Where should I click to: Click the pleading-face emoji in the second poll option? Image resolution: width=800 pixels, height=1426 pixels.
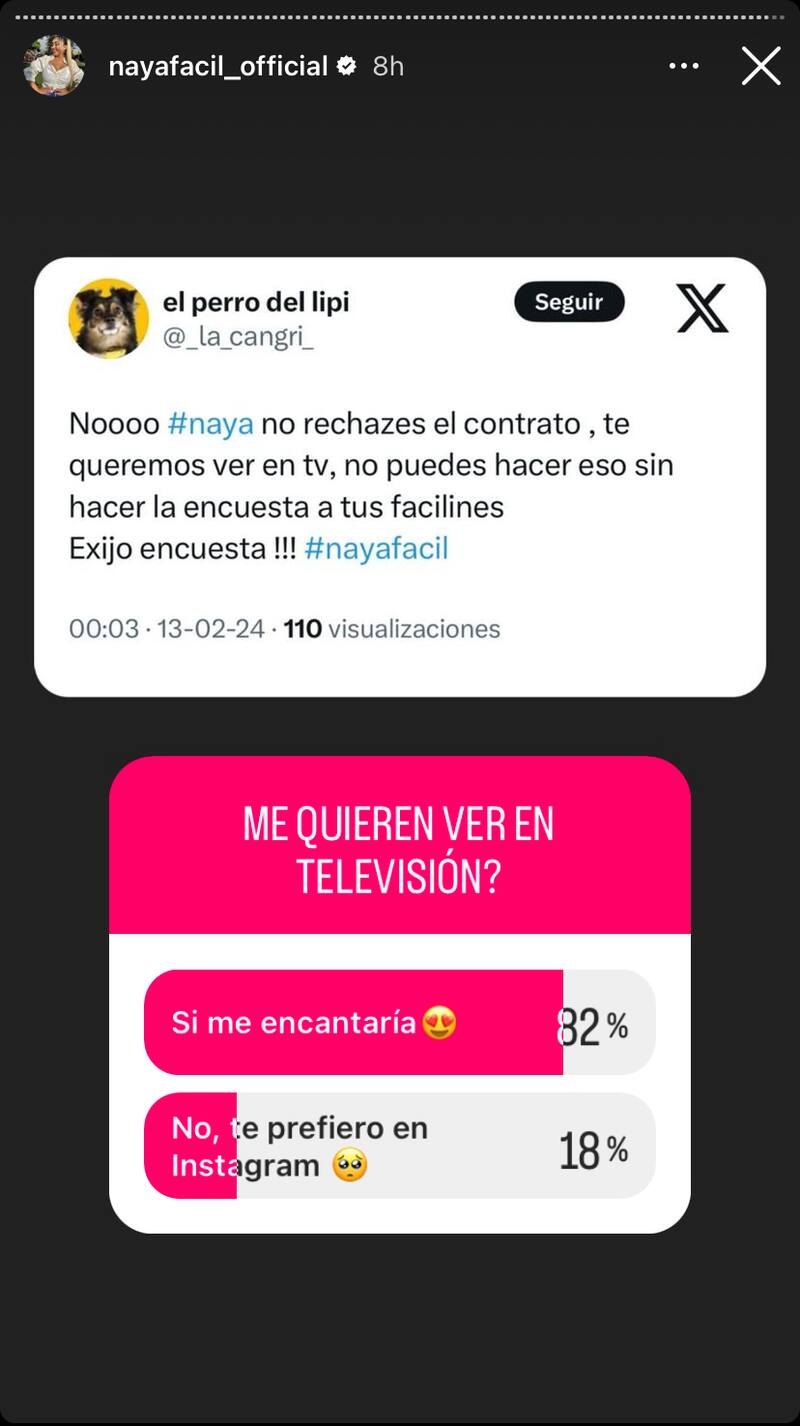[349, 1165]
